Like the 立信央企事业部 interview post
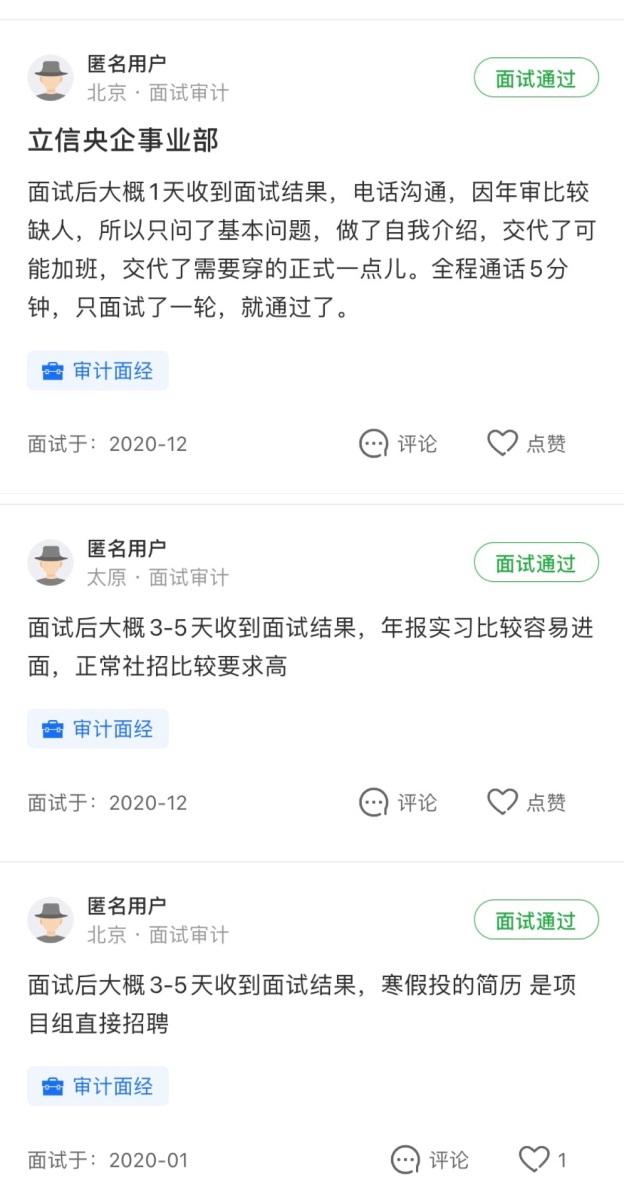This screenshot has height=1196, width=624. point(526,444)
